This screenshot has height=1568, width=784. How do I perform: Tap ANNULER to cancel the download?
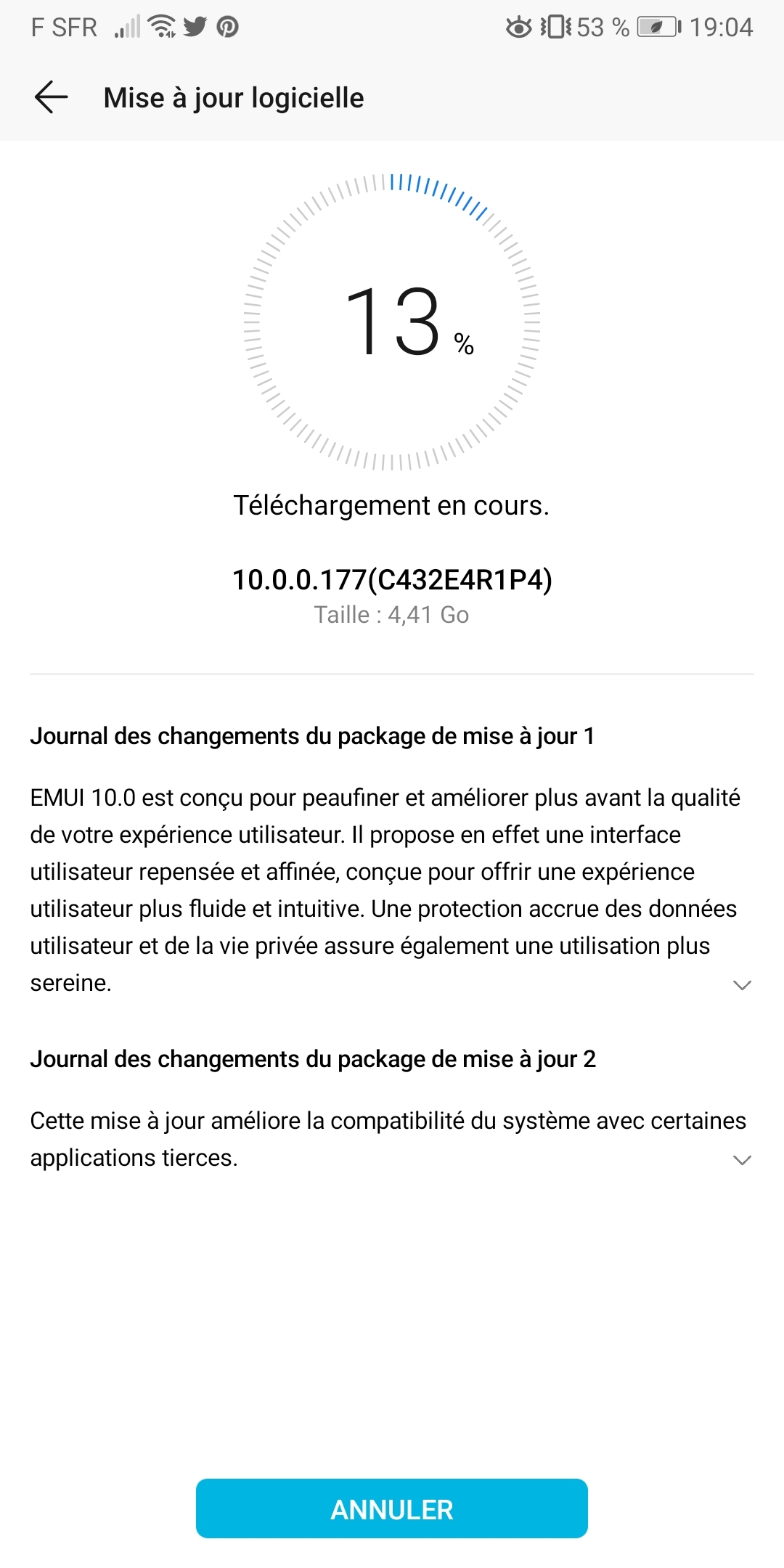point(391,1509)
